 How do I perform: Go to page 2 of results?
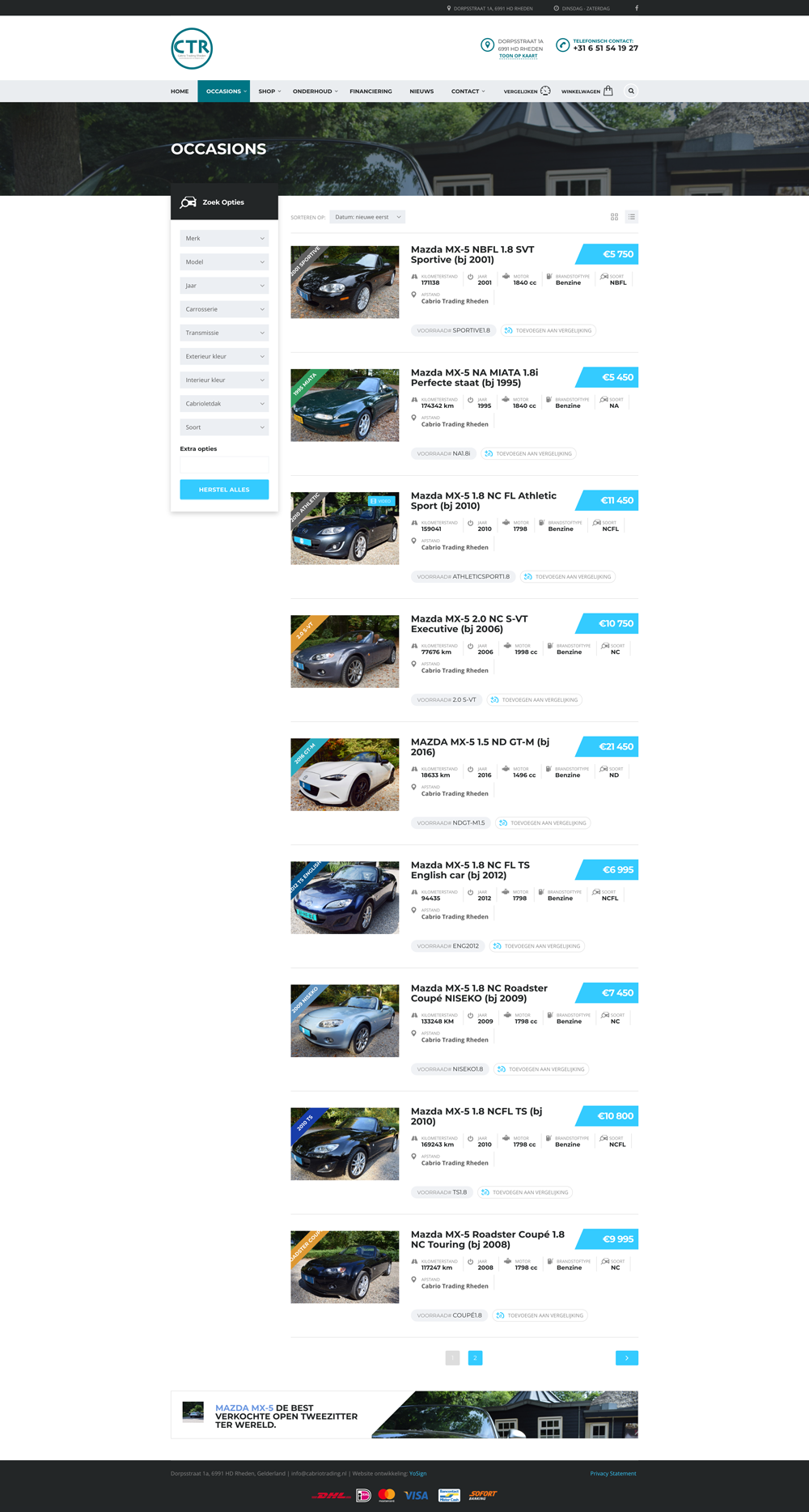point(475,1357)
